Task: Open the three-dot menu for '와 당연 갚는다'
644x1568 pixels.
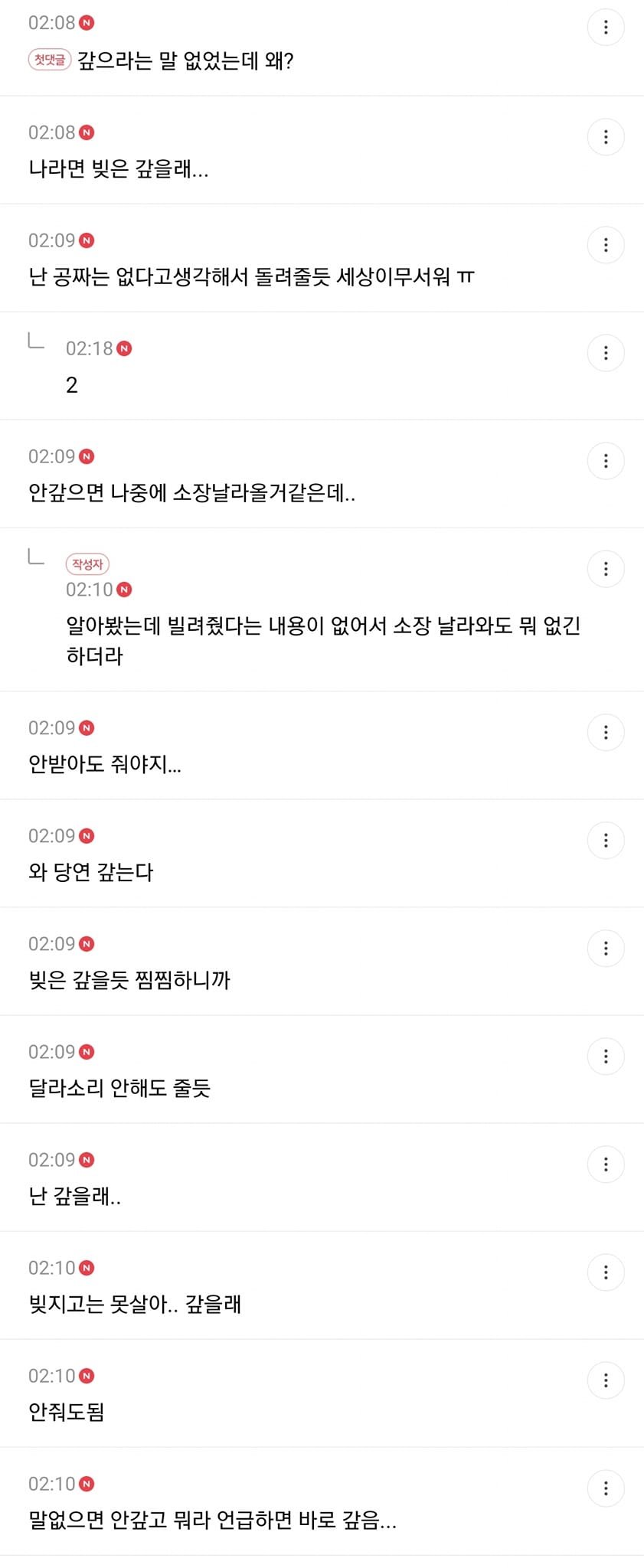Action: point(606,840)
